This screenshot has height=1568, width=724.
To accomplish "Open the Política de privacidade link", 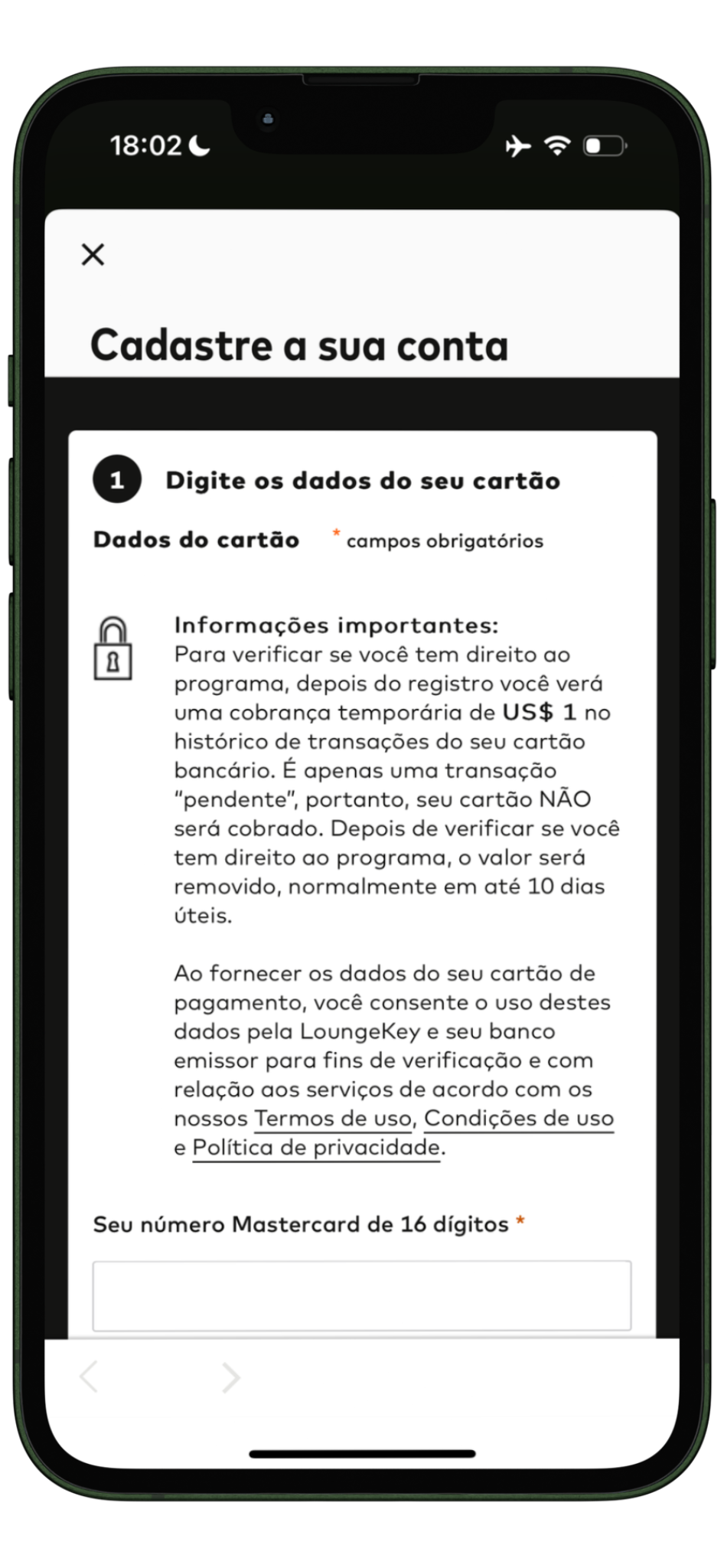I will (x=315, y=1148).
